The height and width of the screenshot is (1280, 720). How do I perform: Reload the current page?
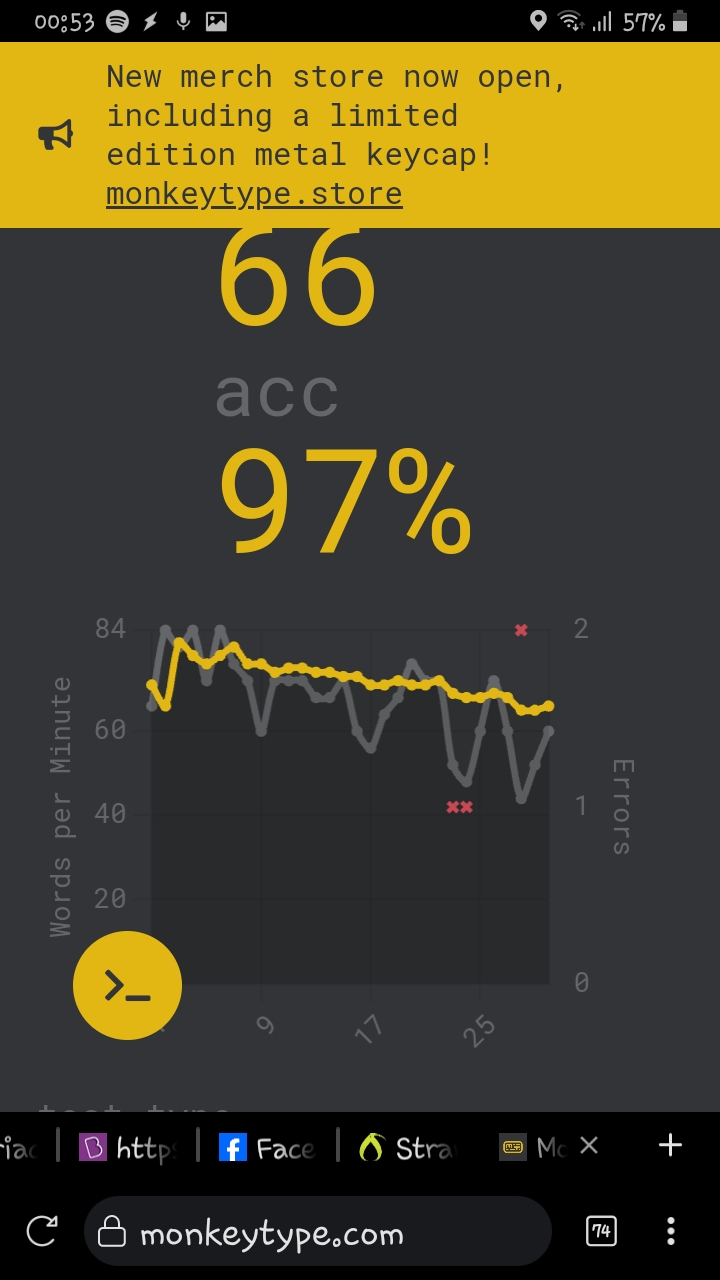tap(41, 1231)
